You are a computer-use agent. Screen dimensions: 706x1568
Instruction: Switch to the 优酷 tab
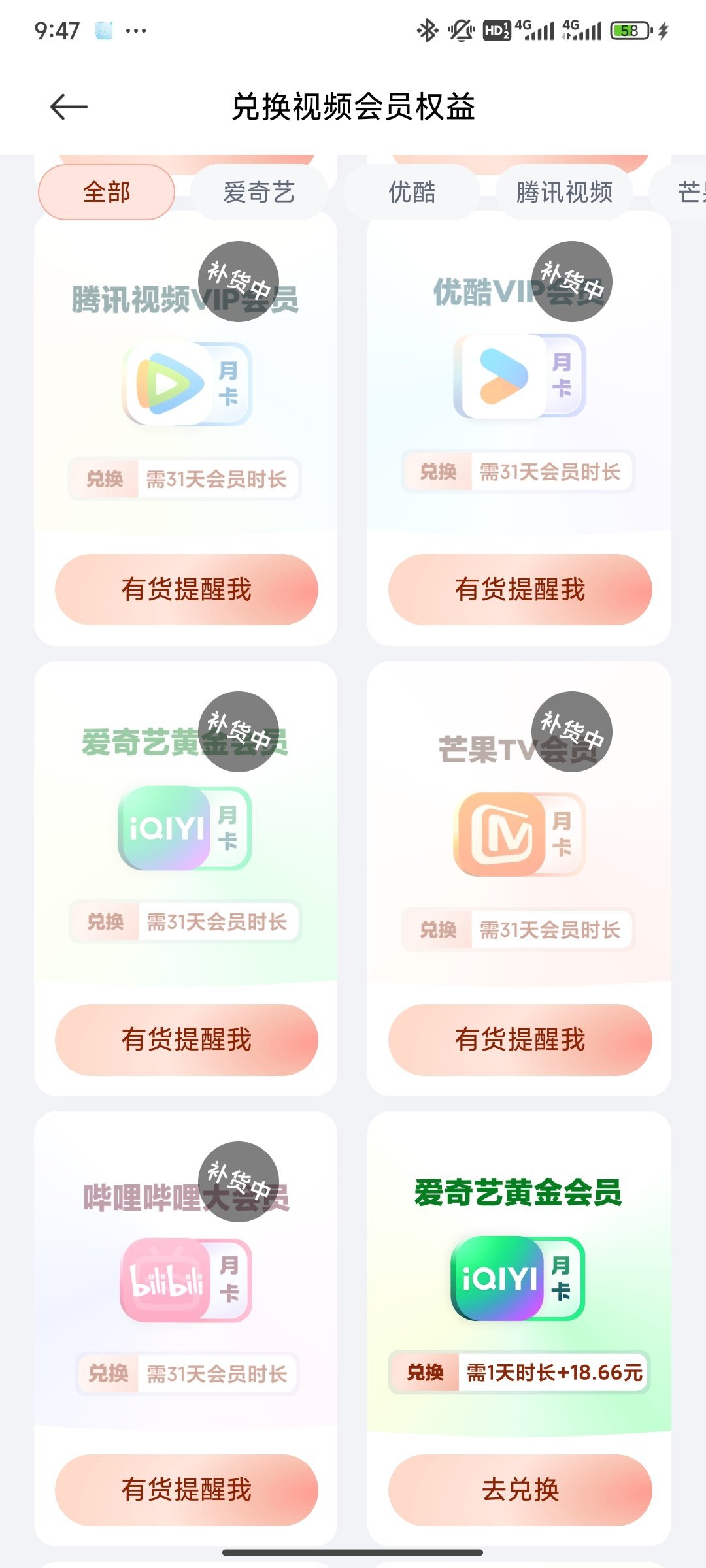pyautogui.click(x=412, y=192)
